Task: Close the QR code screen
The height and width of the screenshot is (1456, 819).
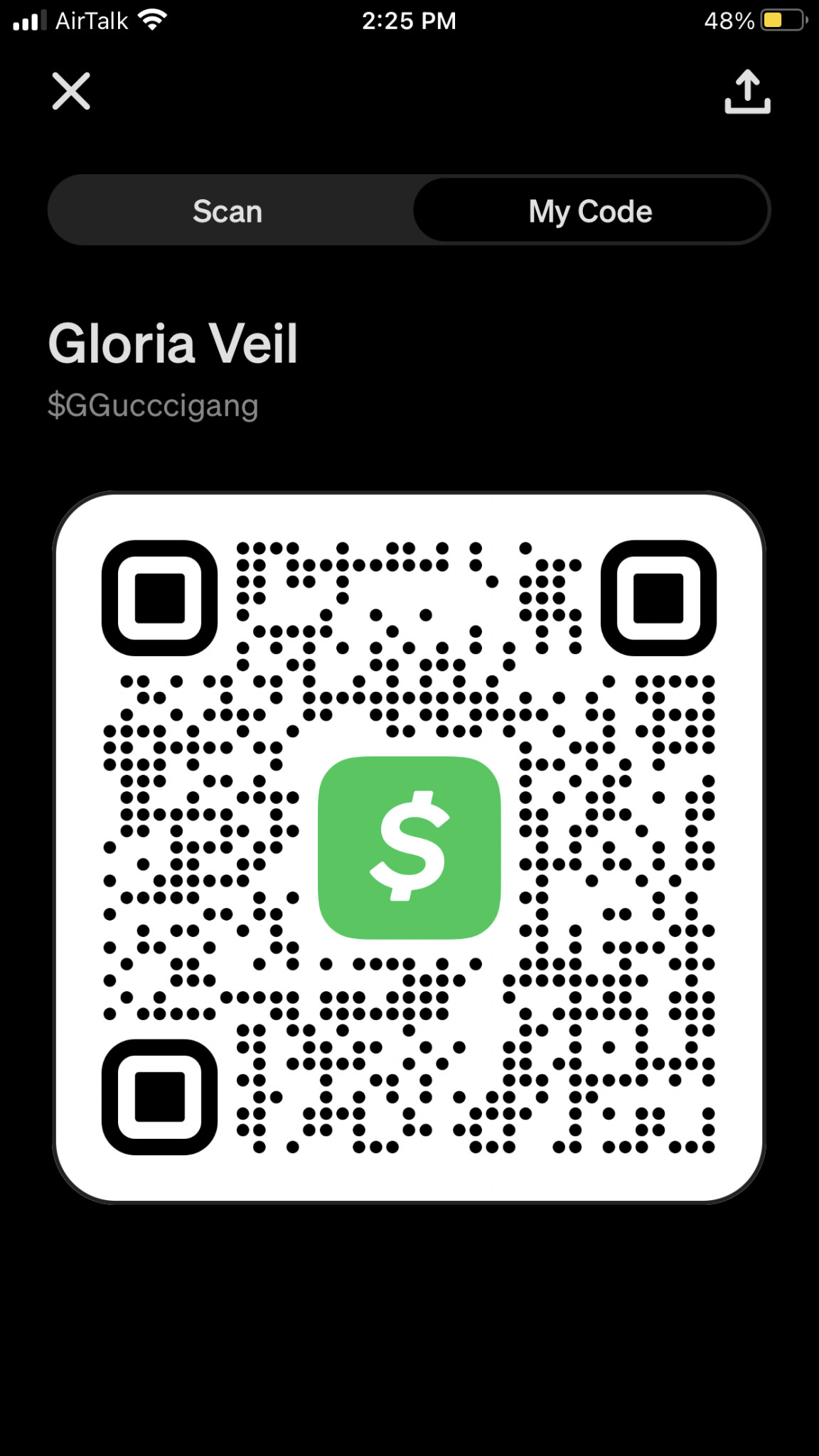Action: 71,91
